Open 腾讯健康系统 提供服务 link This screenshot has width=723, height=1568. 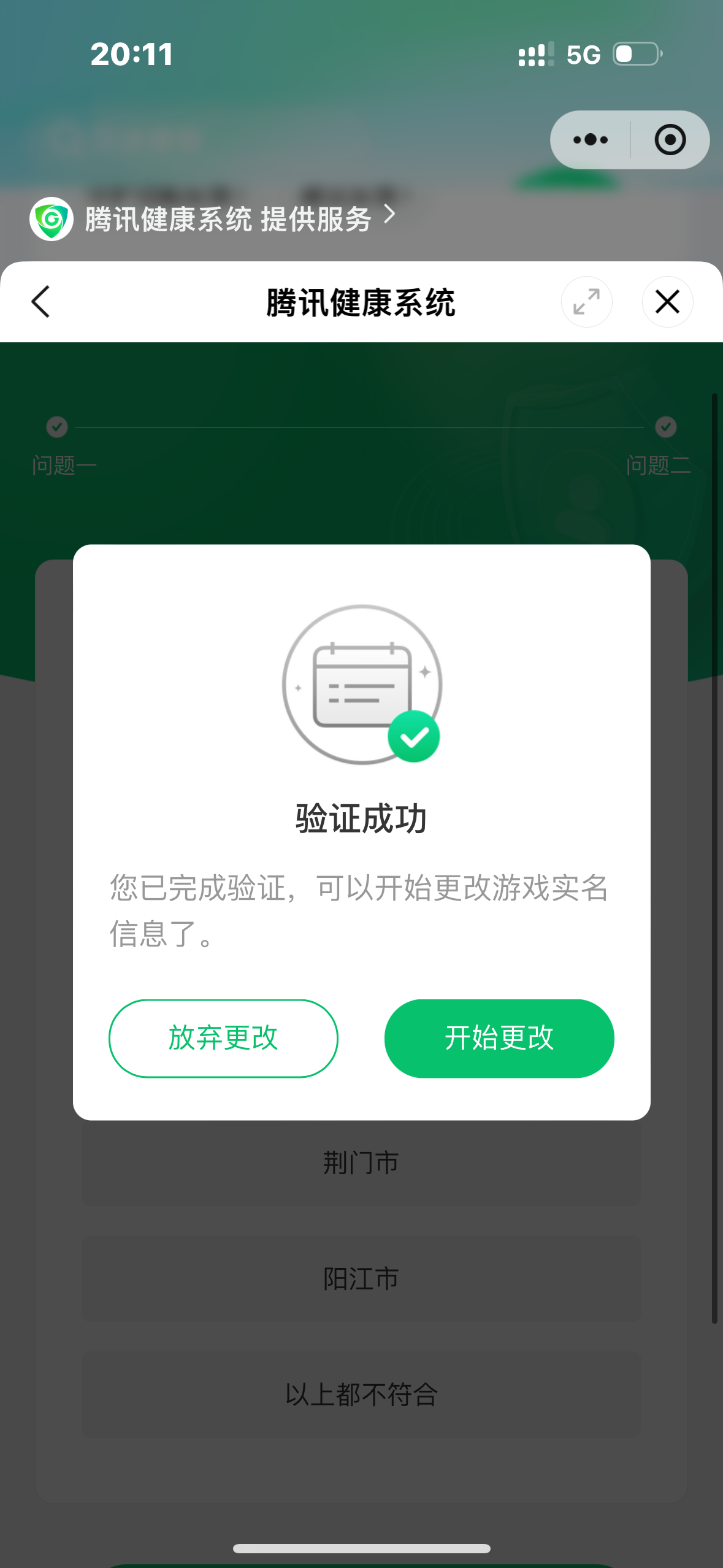(227, 219)
